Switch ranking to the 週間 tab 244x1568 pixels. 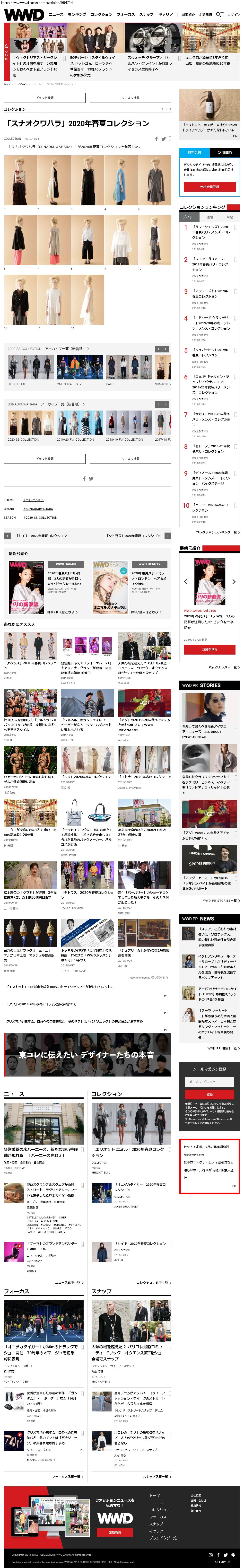209,217
